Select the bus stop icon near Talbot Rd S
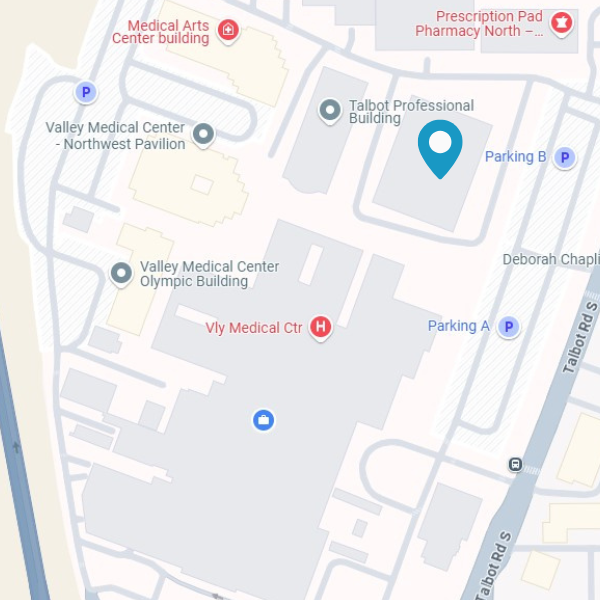 pyautogui.click(x=515, y=464)
